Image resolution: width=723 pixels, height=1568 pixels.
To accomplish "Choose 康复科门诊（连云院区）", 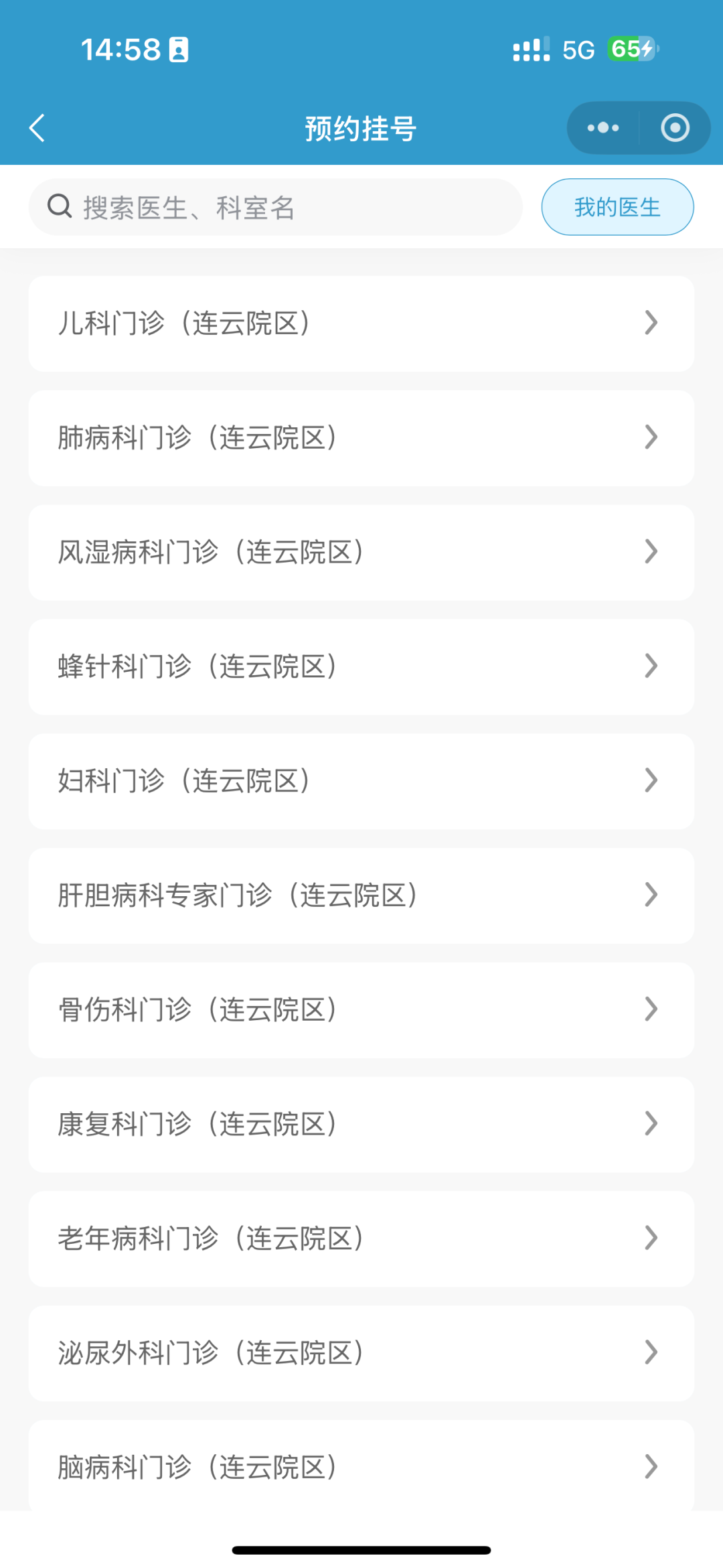I will coord(361,1125).
